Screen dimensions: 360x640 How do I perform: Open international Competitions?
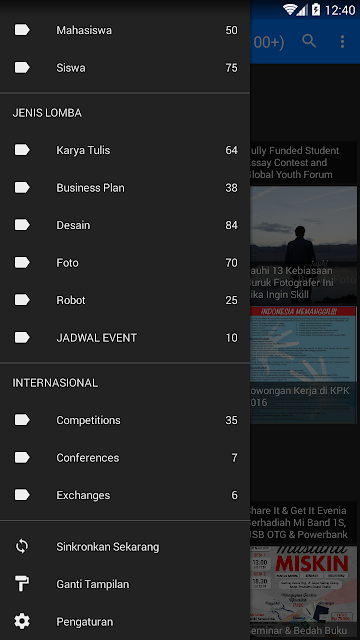[125, 420]
